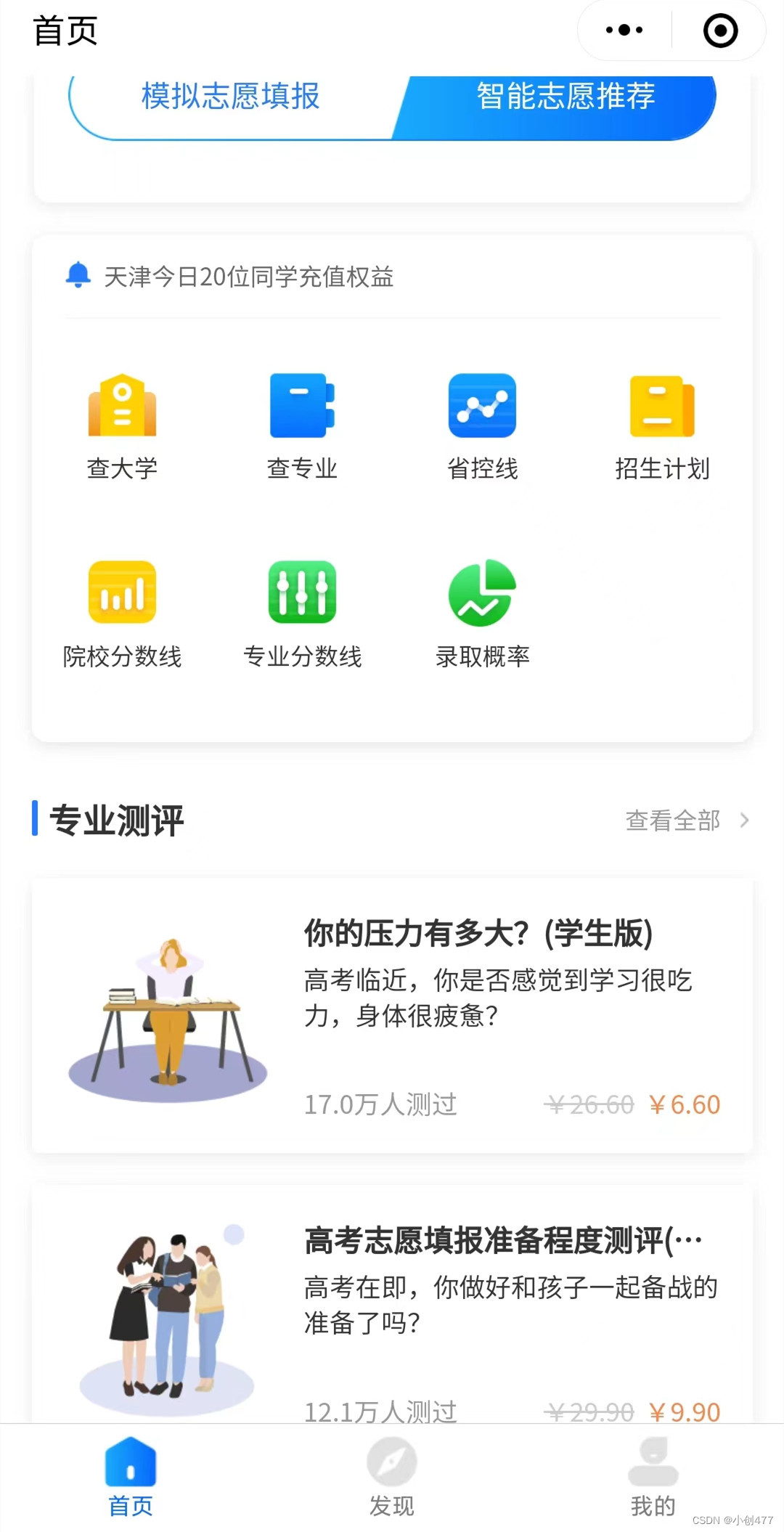
Task: Tap the 模拟志愿填报 button
Action: pos(231,98)
